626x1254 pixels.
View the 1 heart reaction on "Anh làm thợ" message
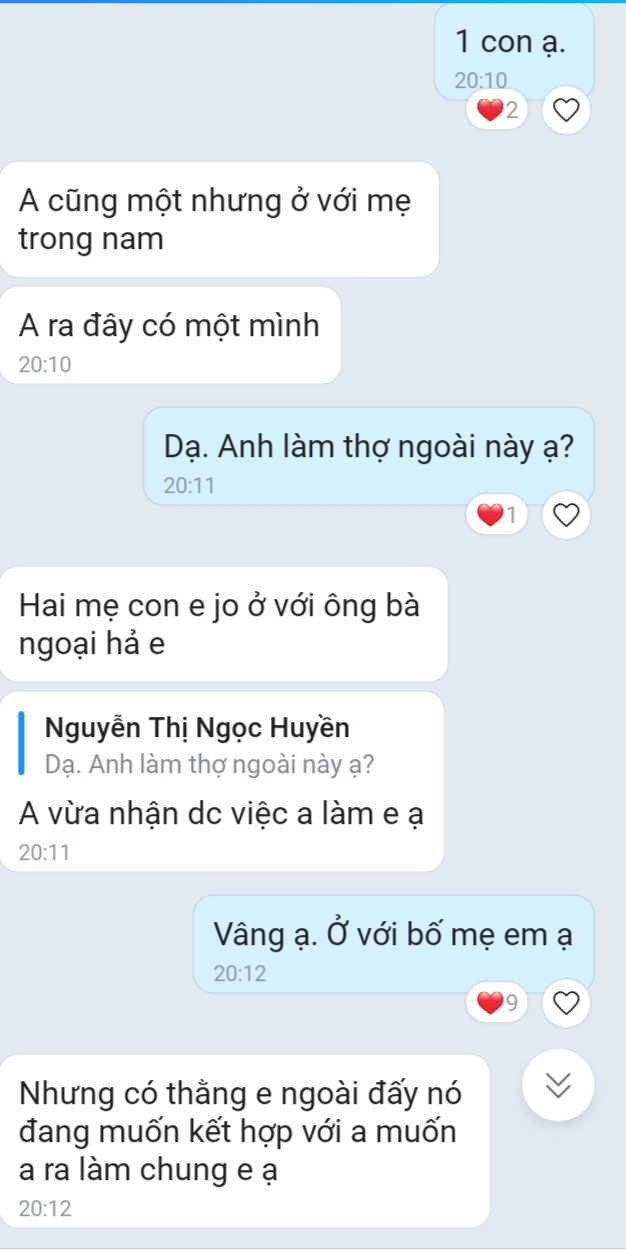pos(500,516)
